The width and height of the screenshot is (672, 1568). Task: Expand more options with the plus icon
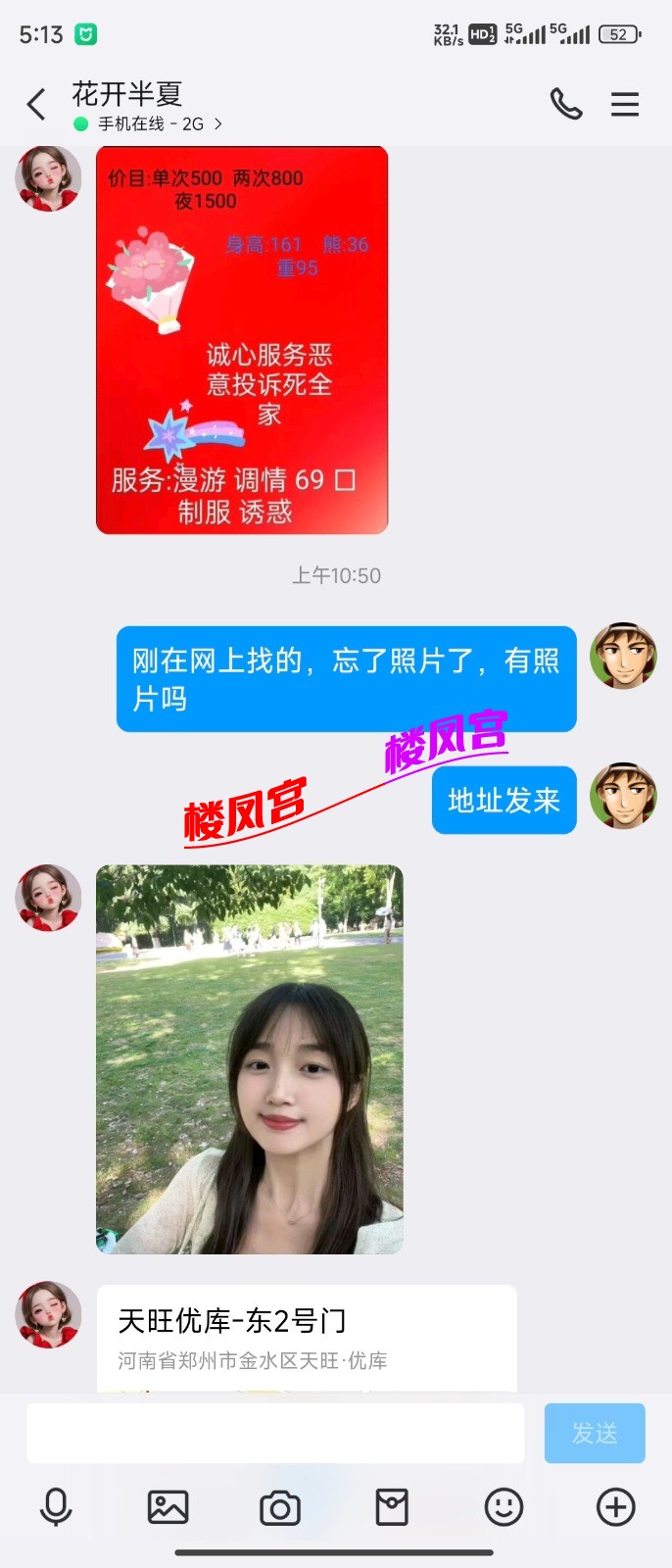616,1507
